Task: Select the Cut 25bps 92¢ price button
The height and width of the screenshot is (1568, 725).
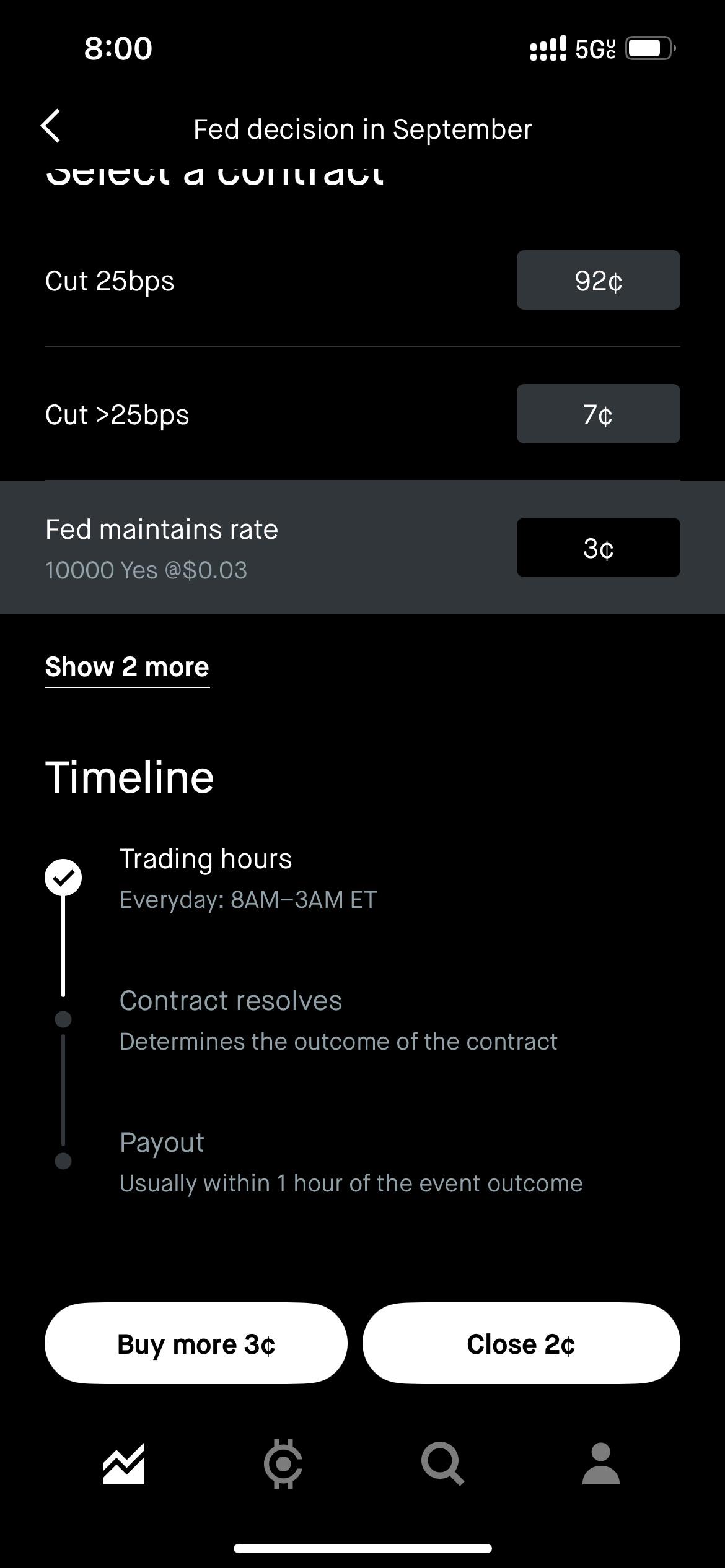Action: tap(598, 281)
